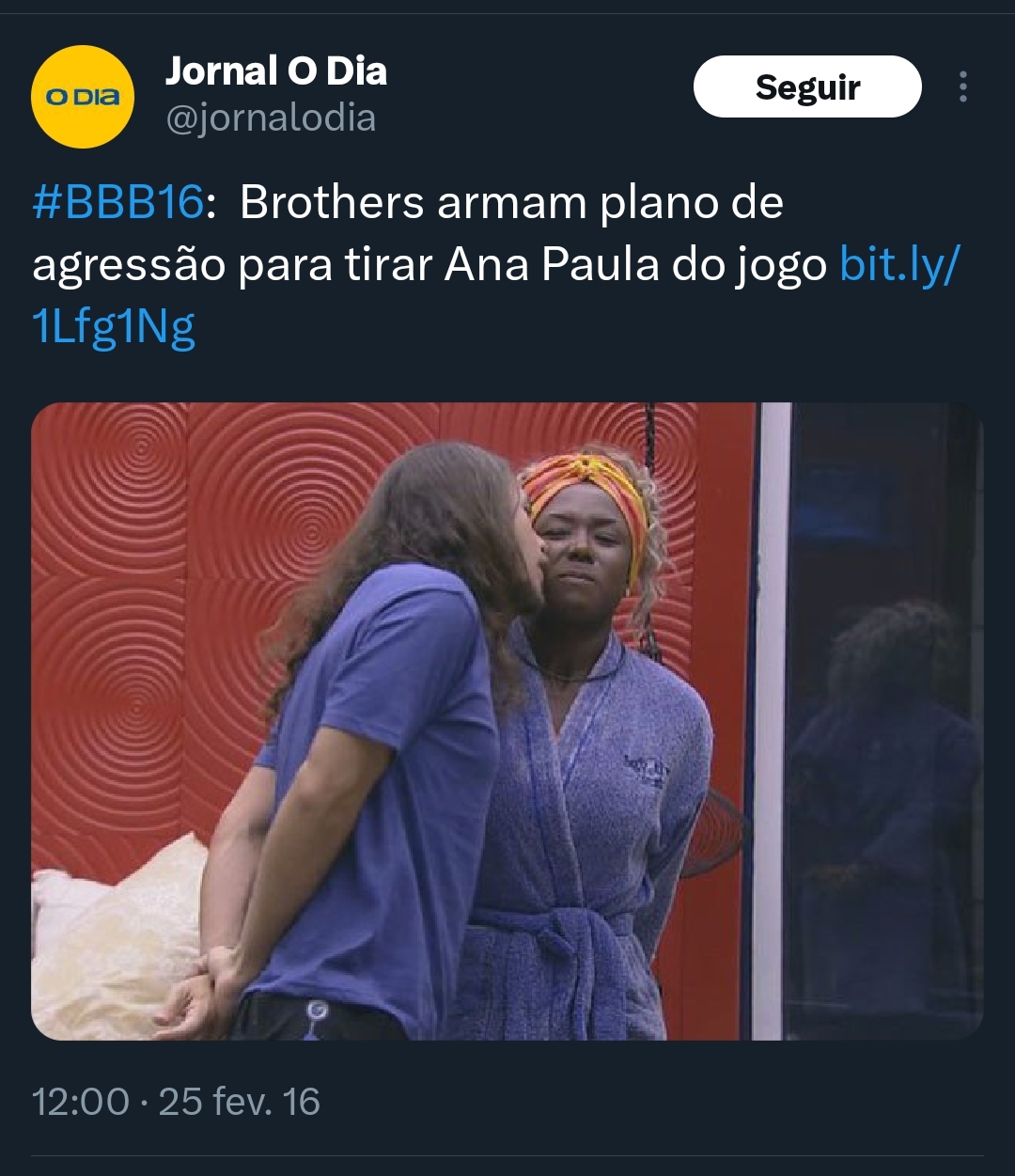Open the #BBB16 hashtag

117,203
